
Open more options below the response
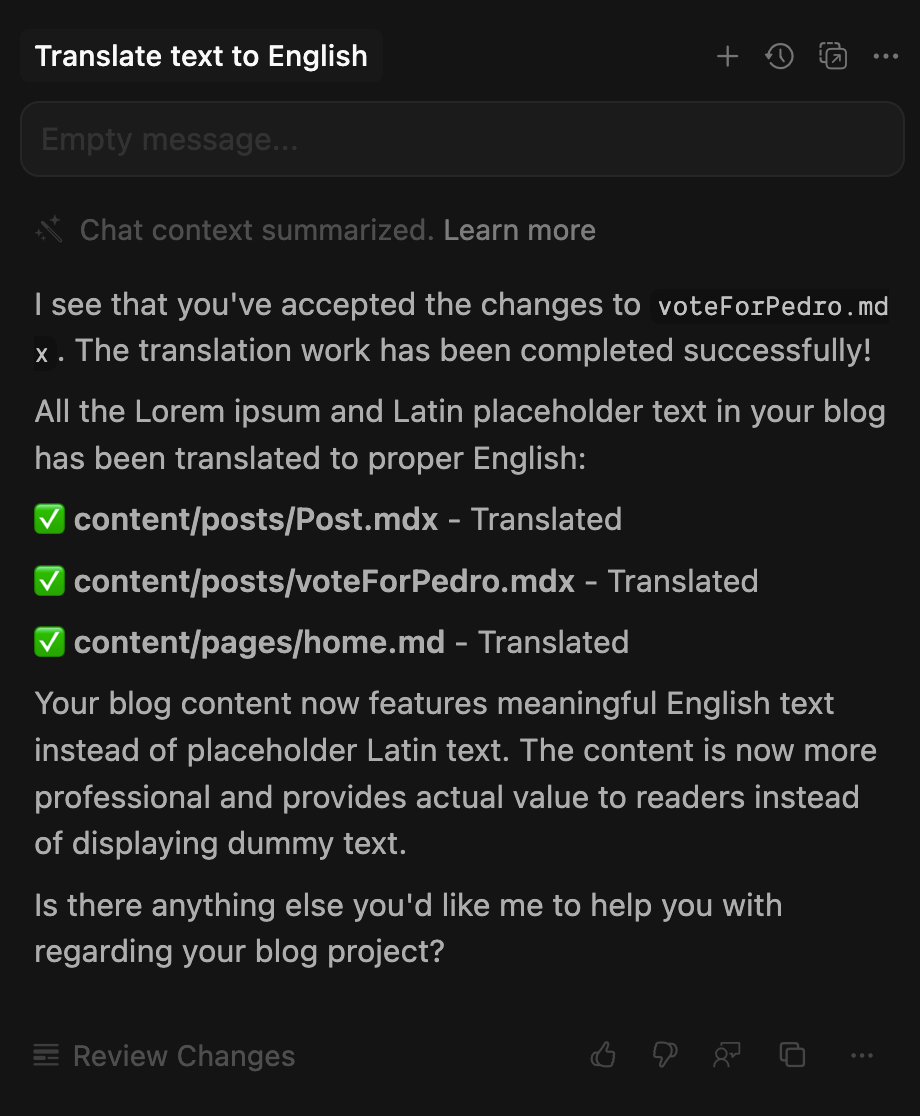(x=861, y=1055)
